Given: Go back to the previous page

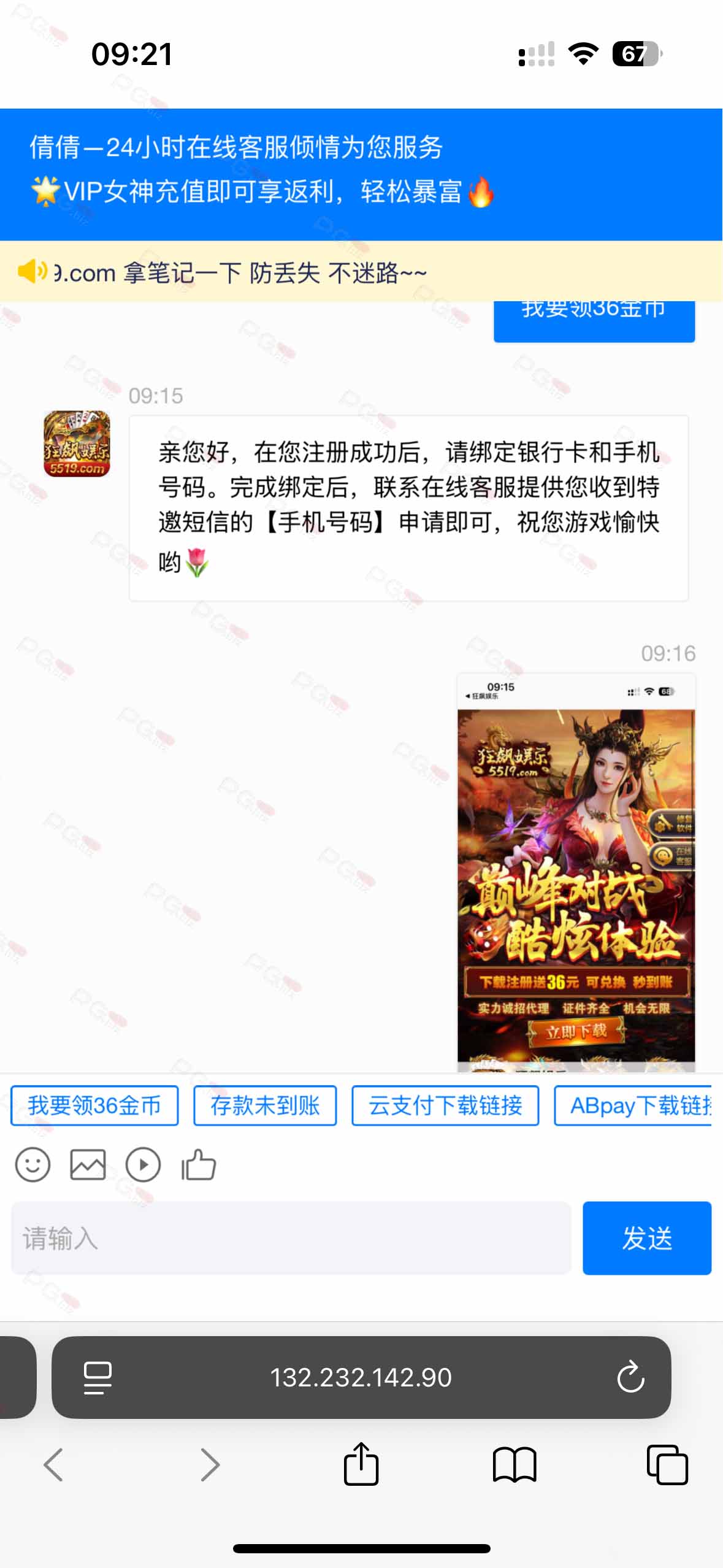Looking at the screenshot, I should pyautogui.click(x=53, y=1465).
